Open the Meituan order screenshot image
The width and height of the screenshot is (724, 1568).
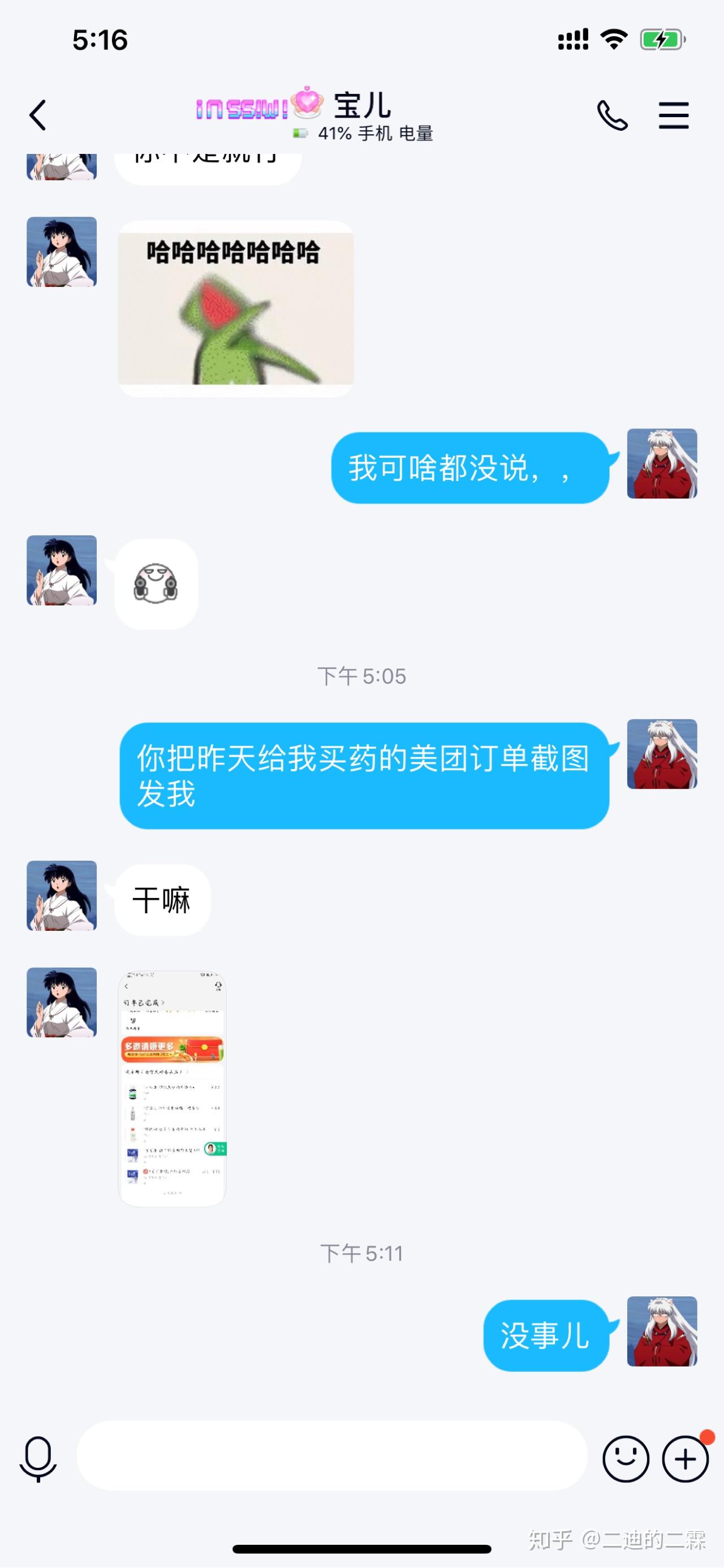[172, 1088]
